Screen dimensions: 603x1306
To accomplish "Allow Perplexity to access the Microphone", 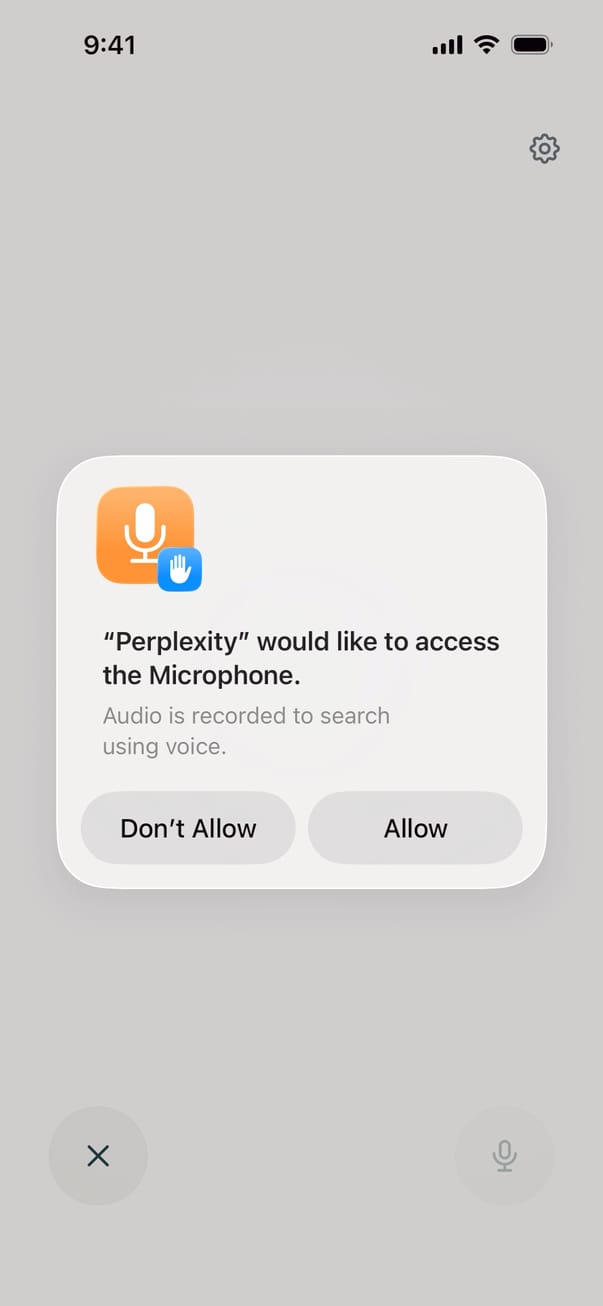I will pos(415,828).
